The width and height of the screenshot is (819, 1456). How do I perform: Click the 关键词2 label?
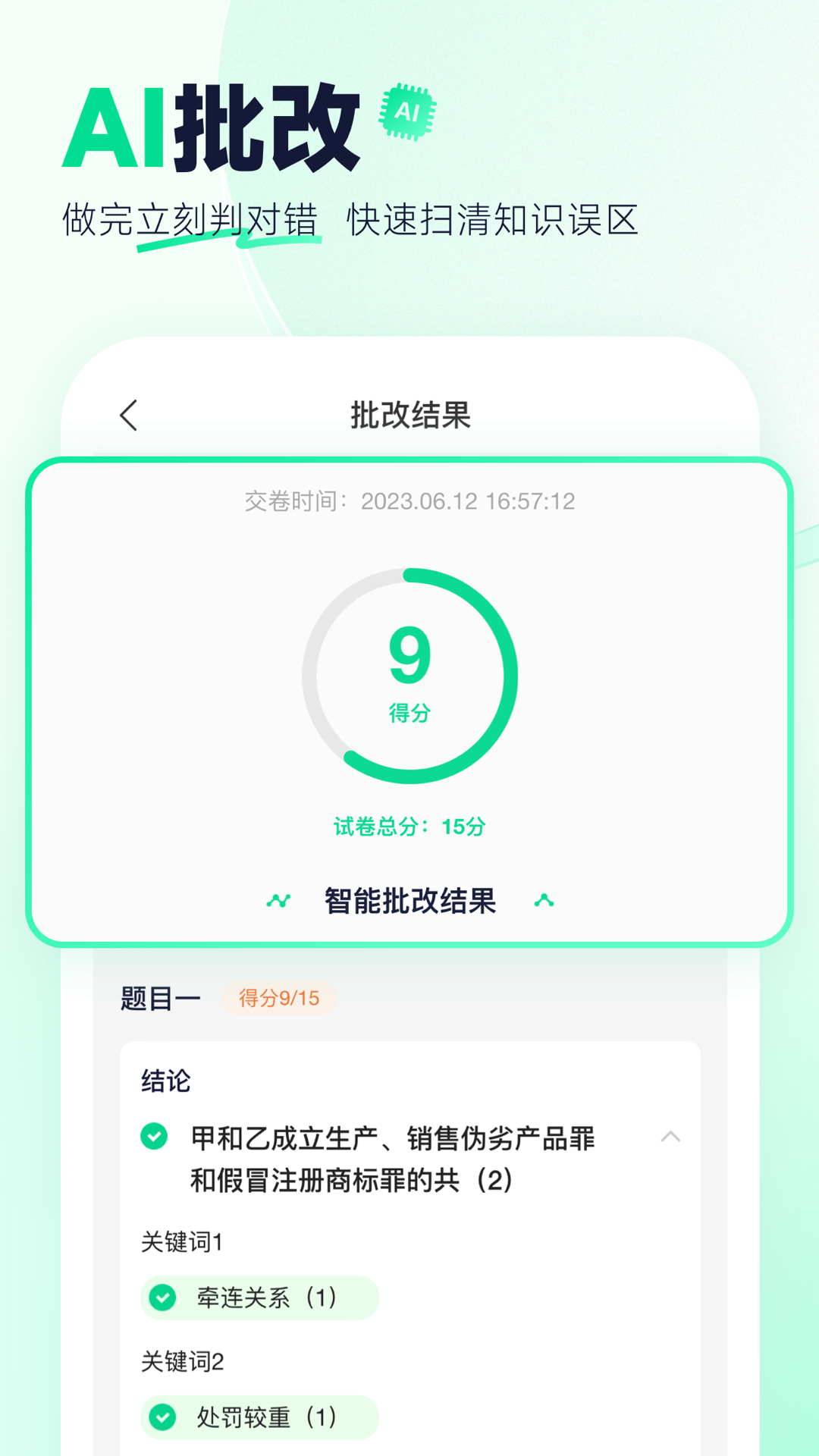(x=182, y=1361)
